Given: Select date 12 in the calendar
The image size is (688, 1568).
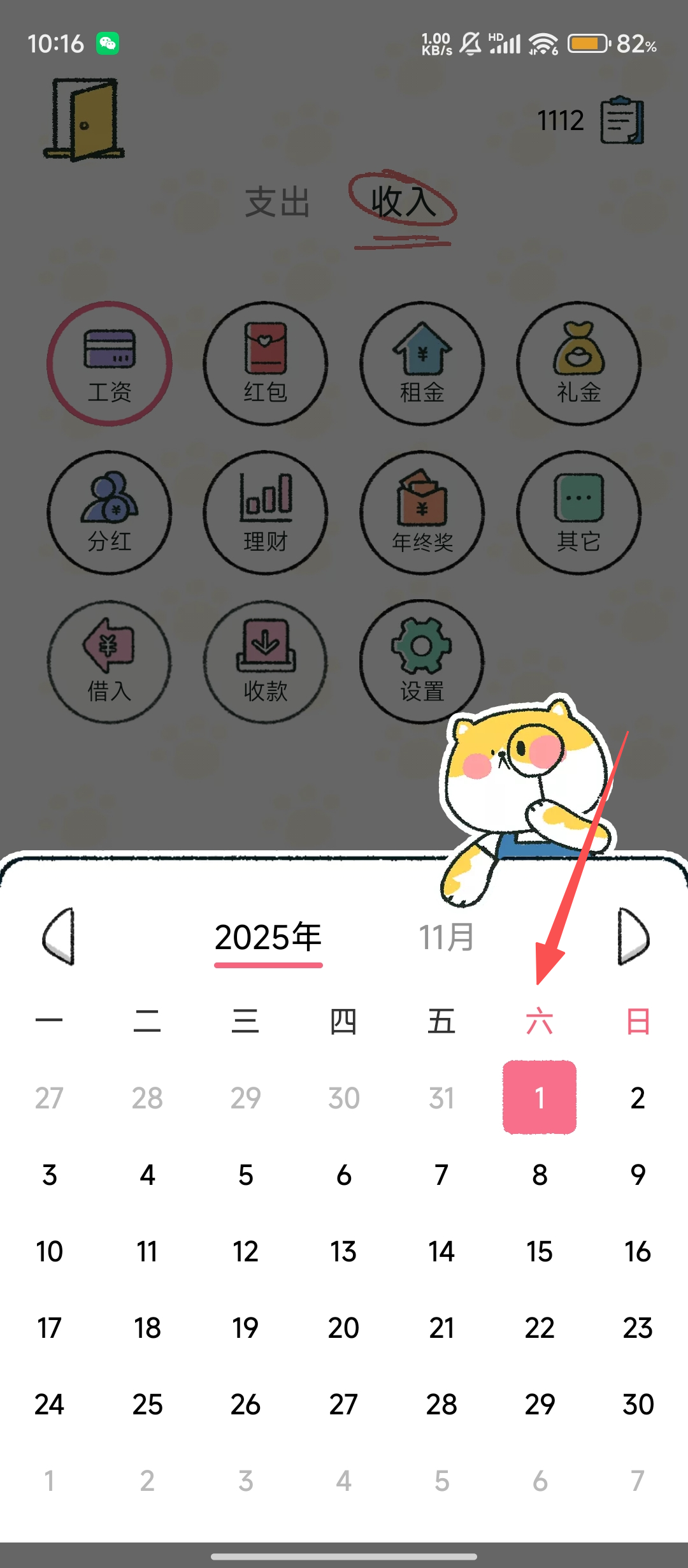Looking at the screenshot, I should point(245,1251).
